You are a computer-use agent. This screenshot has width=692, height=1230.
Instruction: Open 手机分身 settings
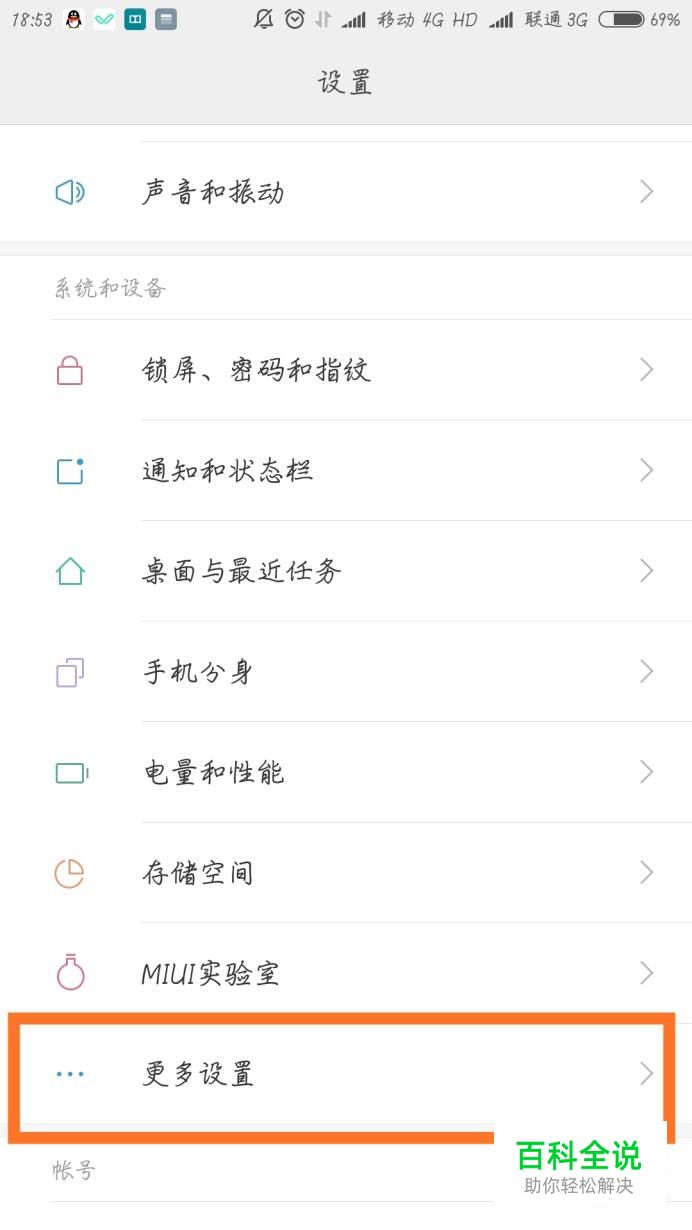pos(198,672)
